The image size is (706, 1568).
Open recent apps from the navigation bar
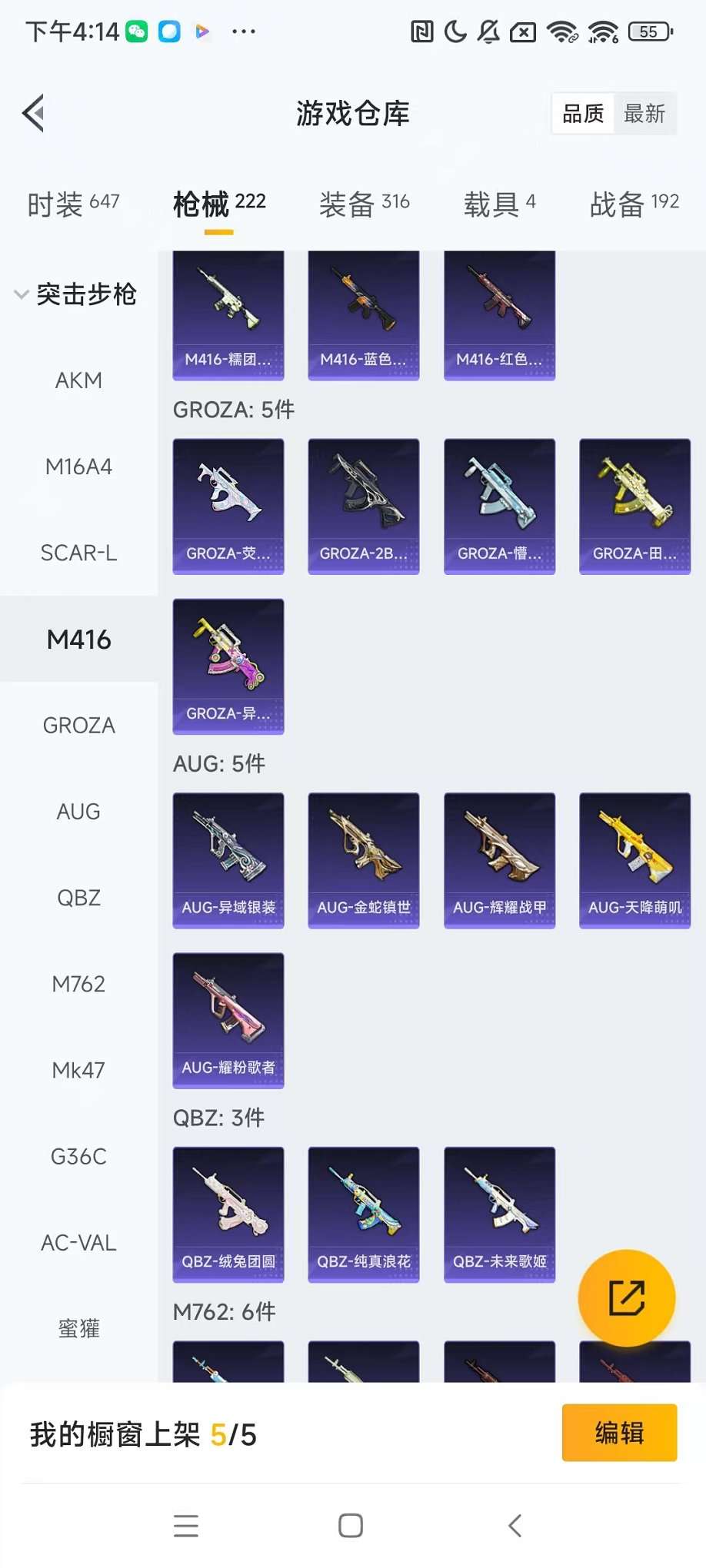click(x=186, y=1526)
